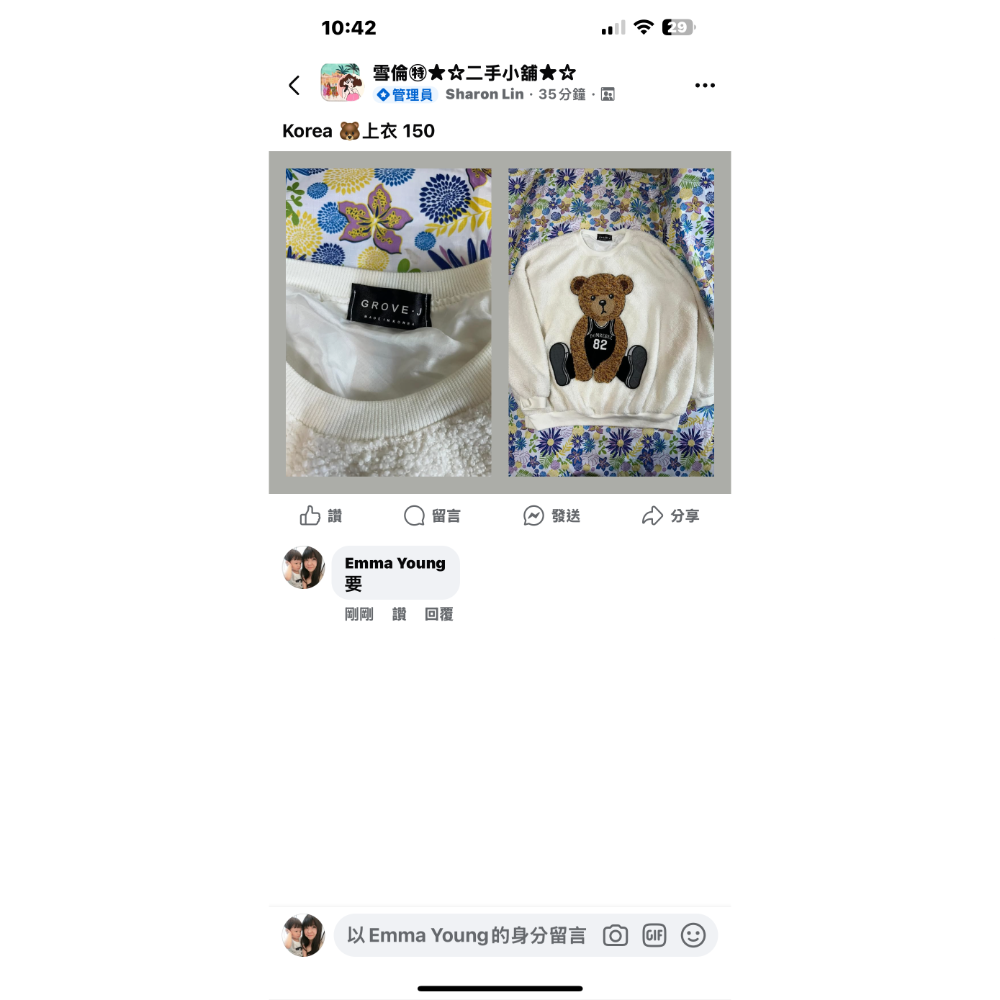The height and width of the screenshot is (1000, 1000).
Task: Open Sharon Lin's profile
Action: click(x=484, y=94)
